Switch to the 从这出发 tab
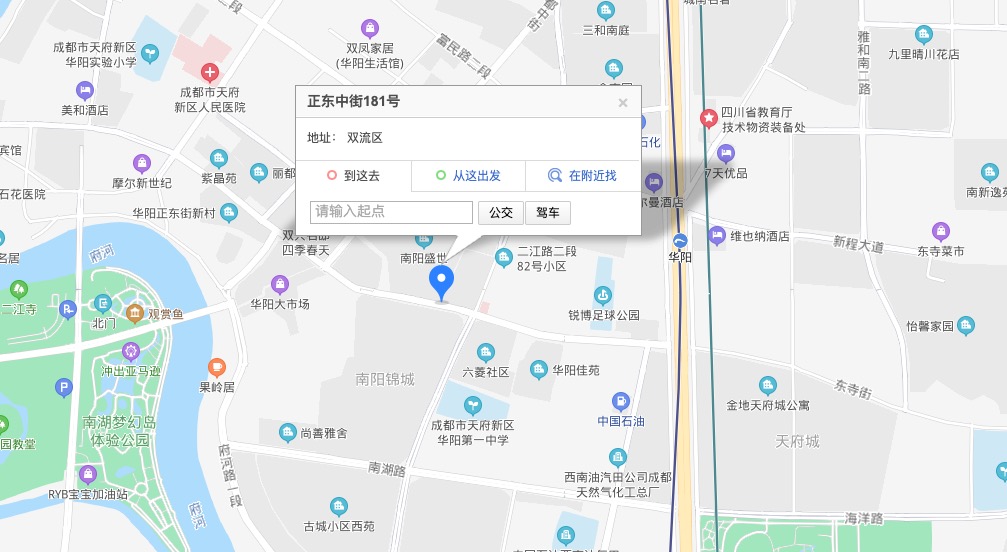Screen dimensions: 1007x552 pos(468,176)
